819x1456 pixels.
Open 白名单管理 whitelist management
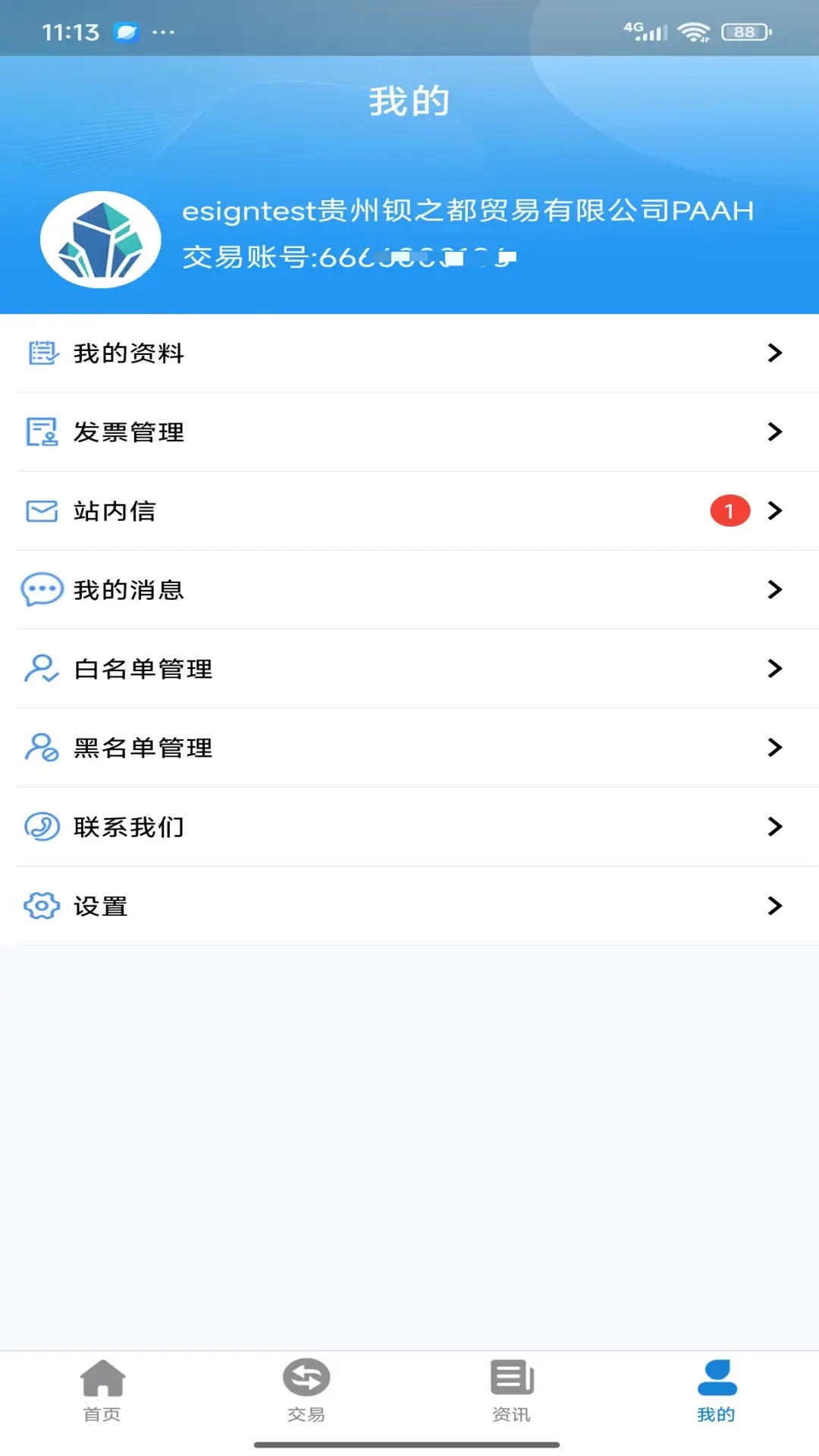pos(409,669)
